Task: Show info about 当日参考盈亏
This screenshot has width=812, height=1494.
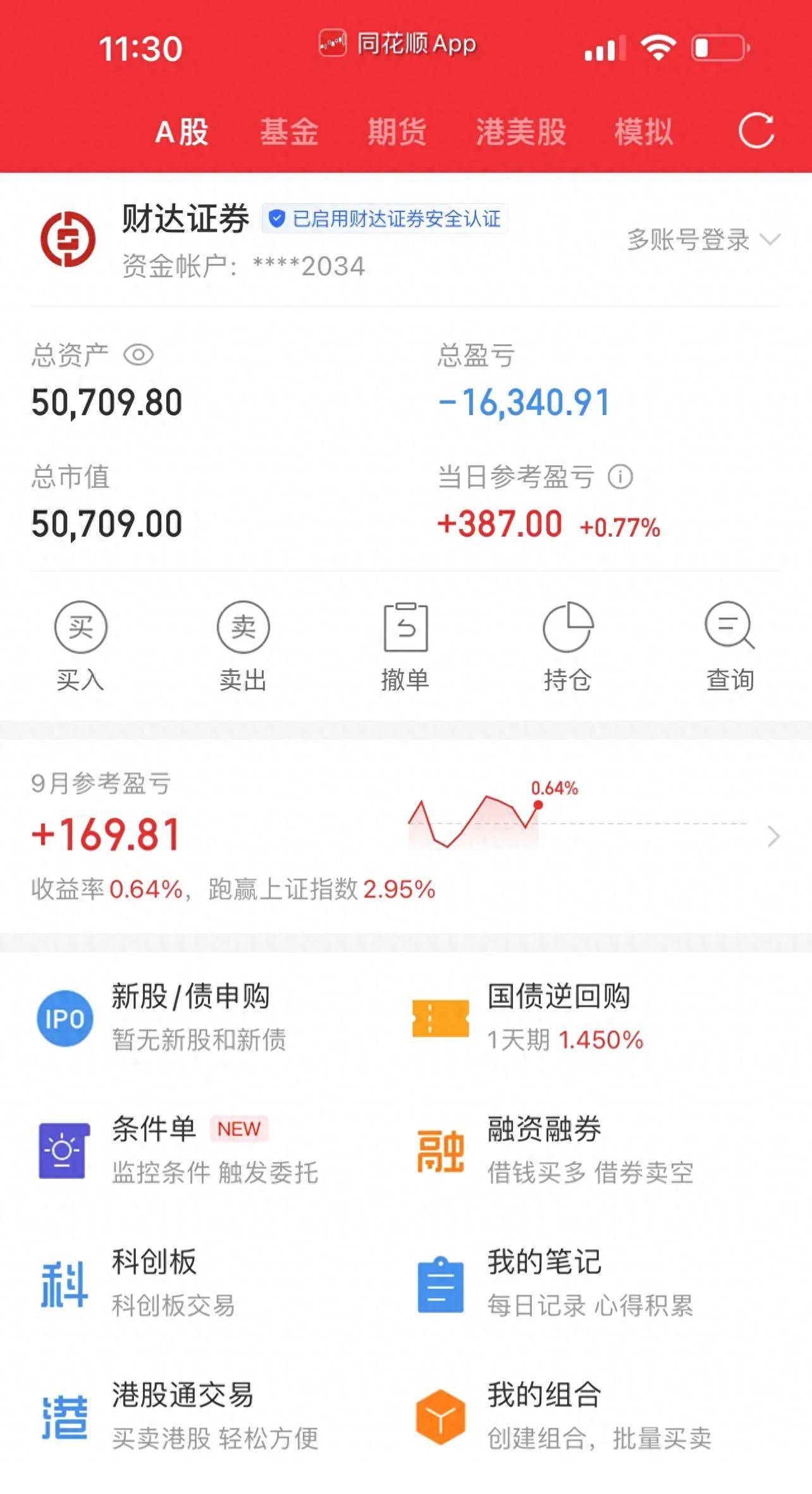Action: pos(620,476)
